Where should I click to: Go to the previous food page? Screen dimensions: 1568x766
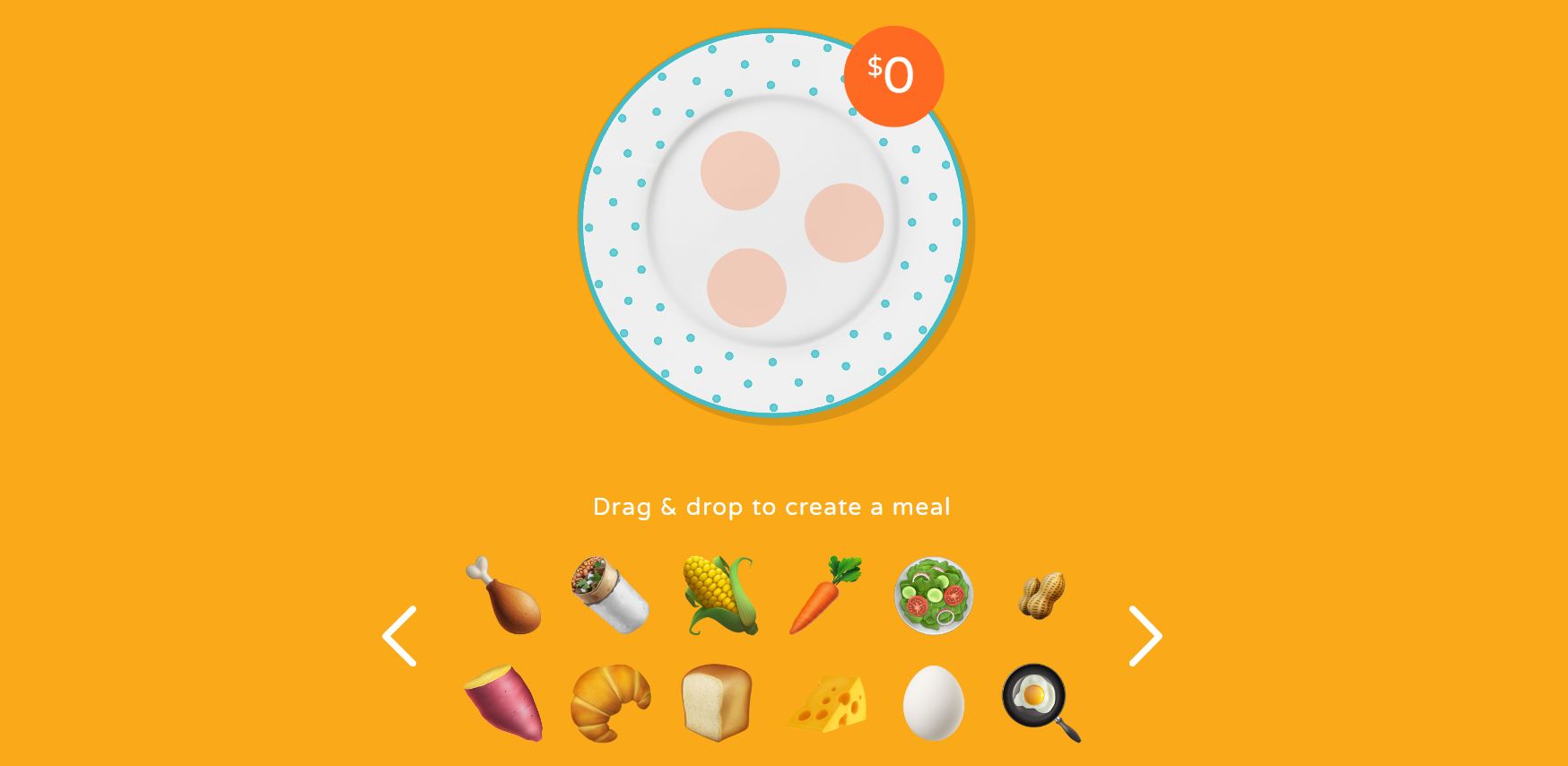399,636
